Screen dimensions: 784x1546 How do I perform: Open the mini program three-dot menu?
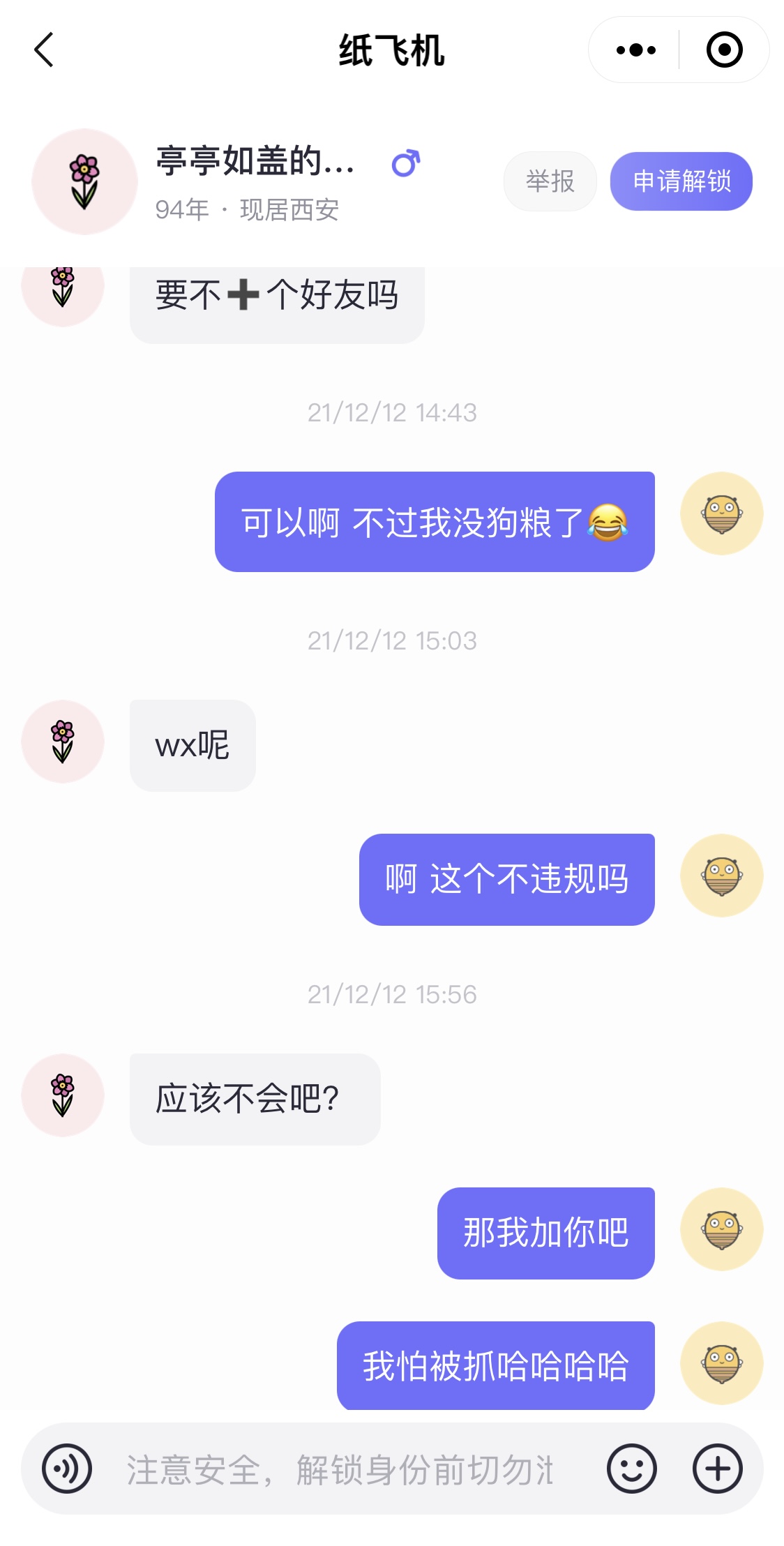(x=635, y=50)
